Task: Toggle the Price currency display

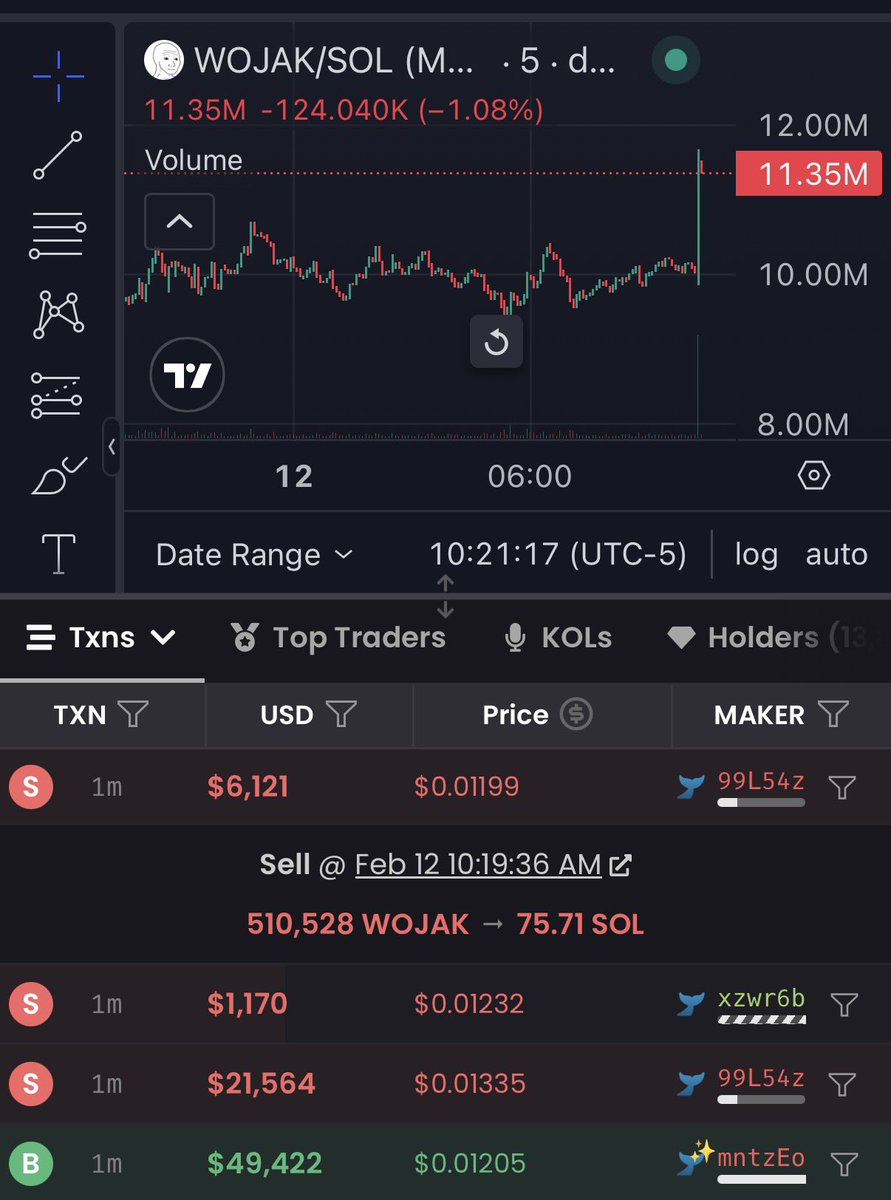Action: point(576,714)
